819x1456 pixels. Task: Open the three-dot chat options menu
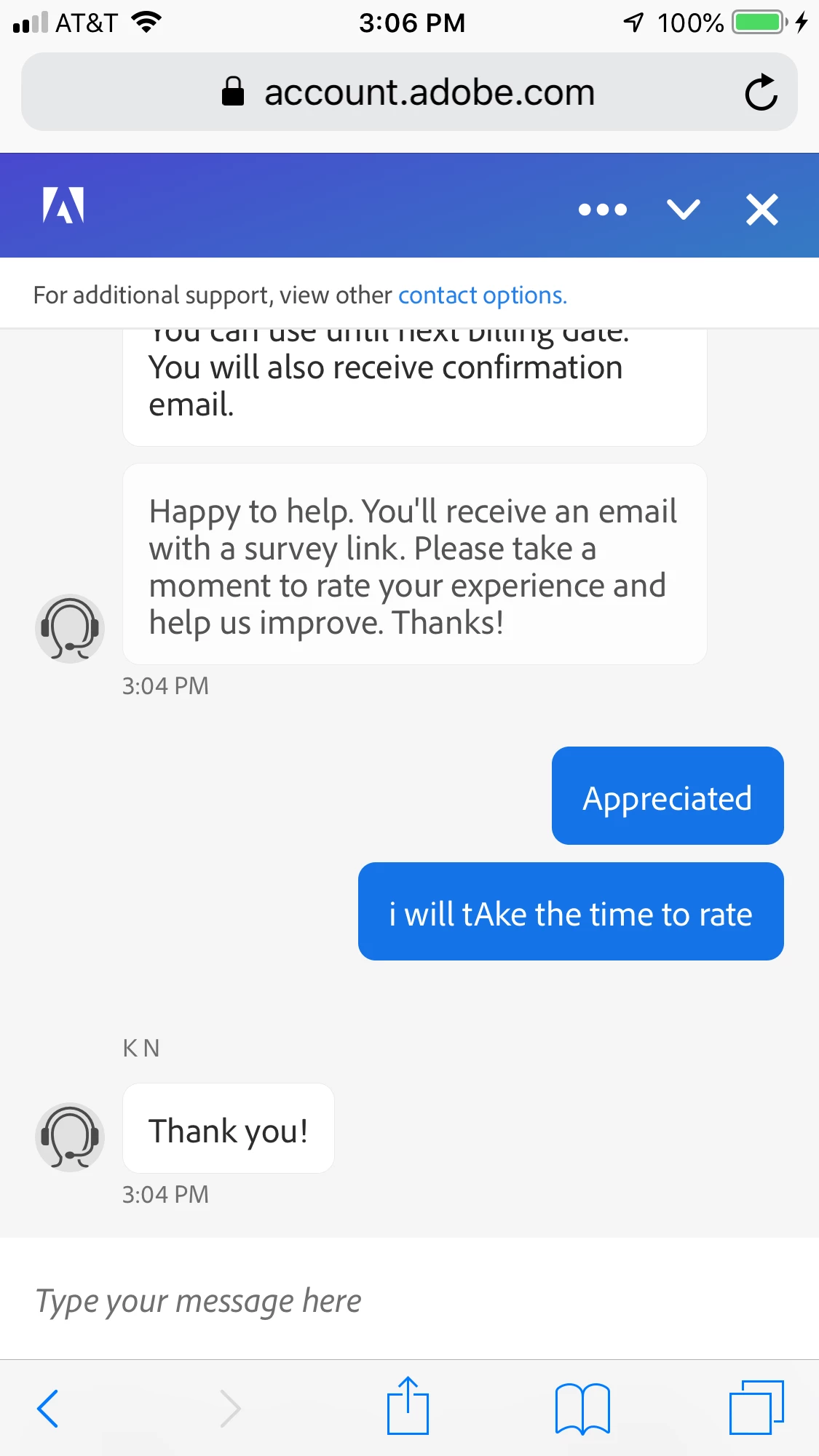point(602,210)
